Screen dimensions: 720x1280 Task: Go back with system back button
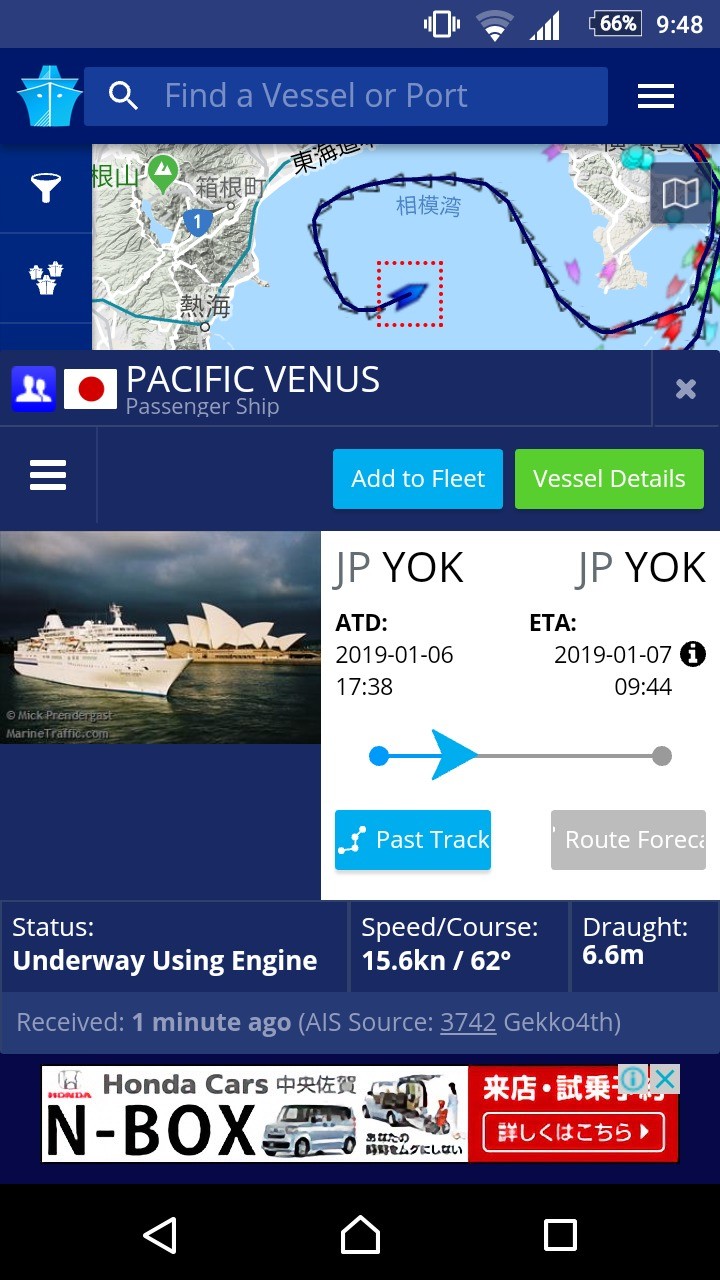coord(160,1235)
